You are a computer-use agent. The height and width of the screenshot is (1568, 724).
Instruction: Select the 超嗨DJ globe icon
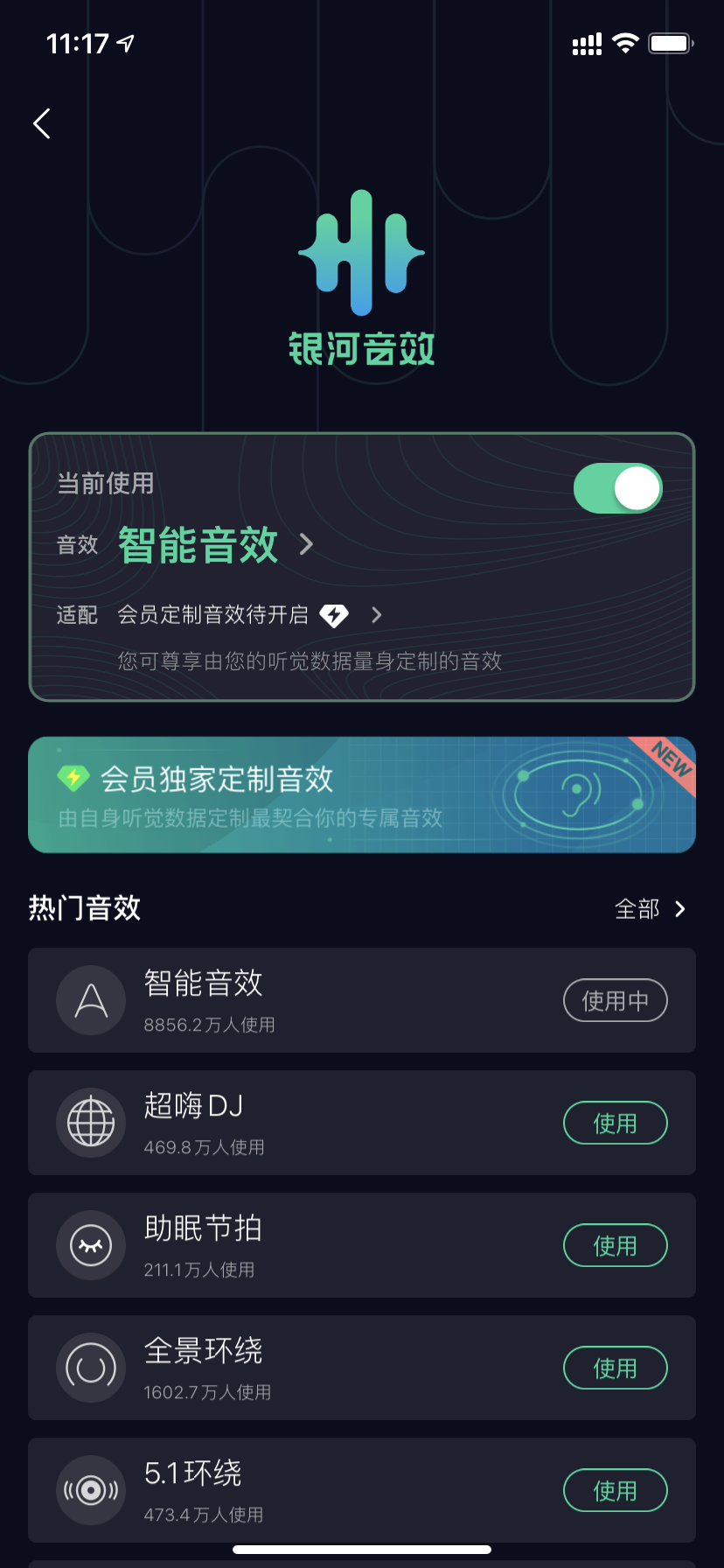click(91, 1123)
